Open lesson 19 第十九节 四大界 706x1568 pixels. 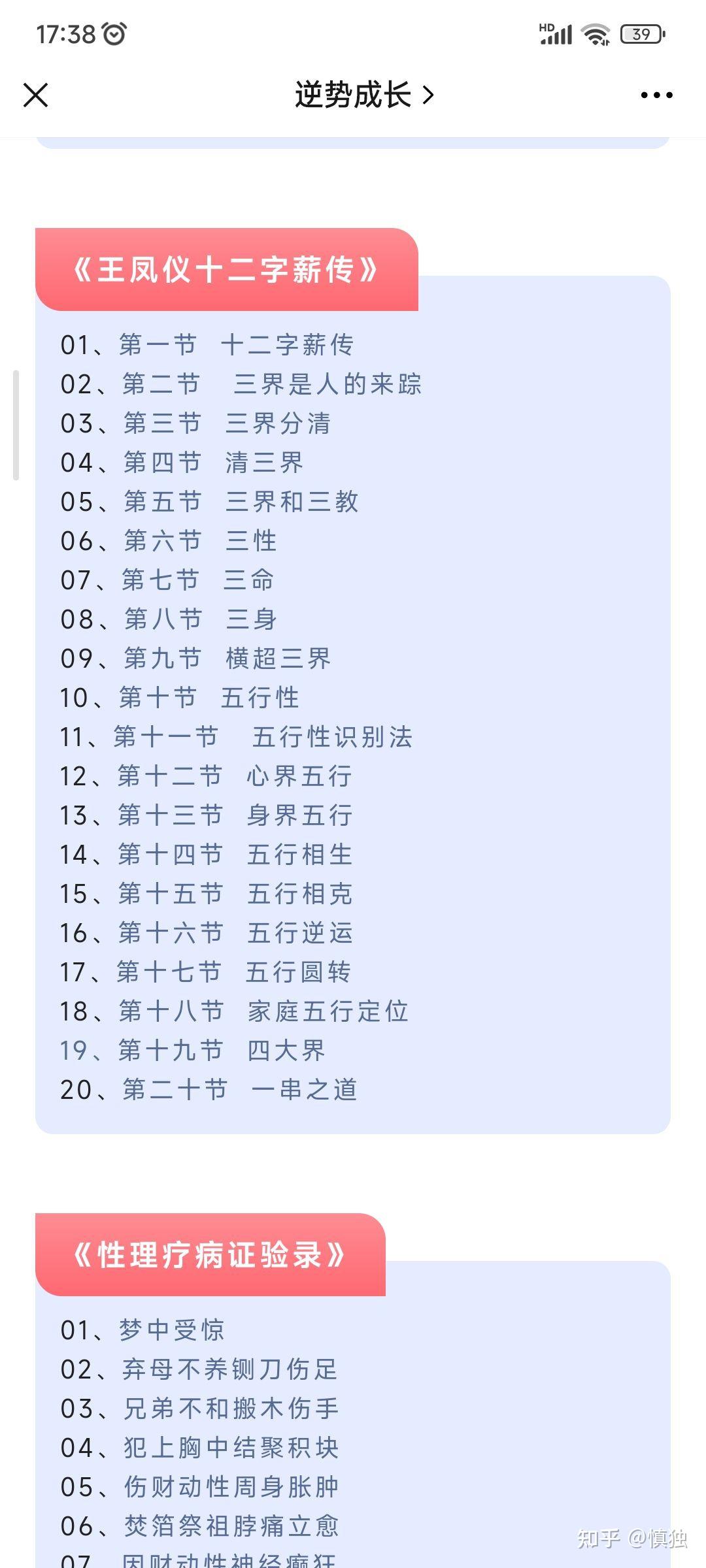pos(192,1051)
